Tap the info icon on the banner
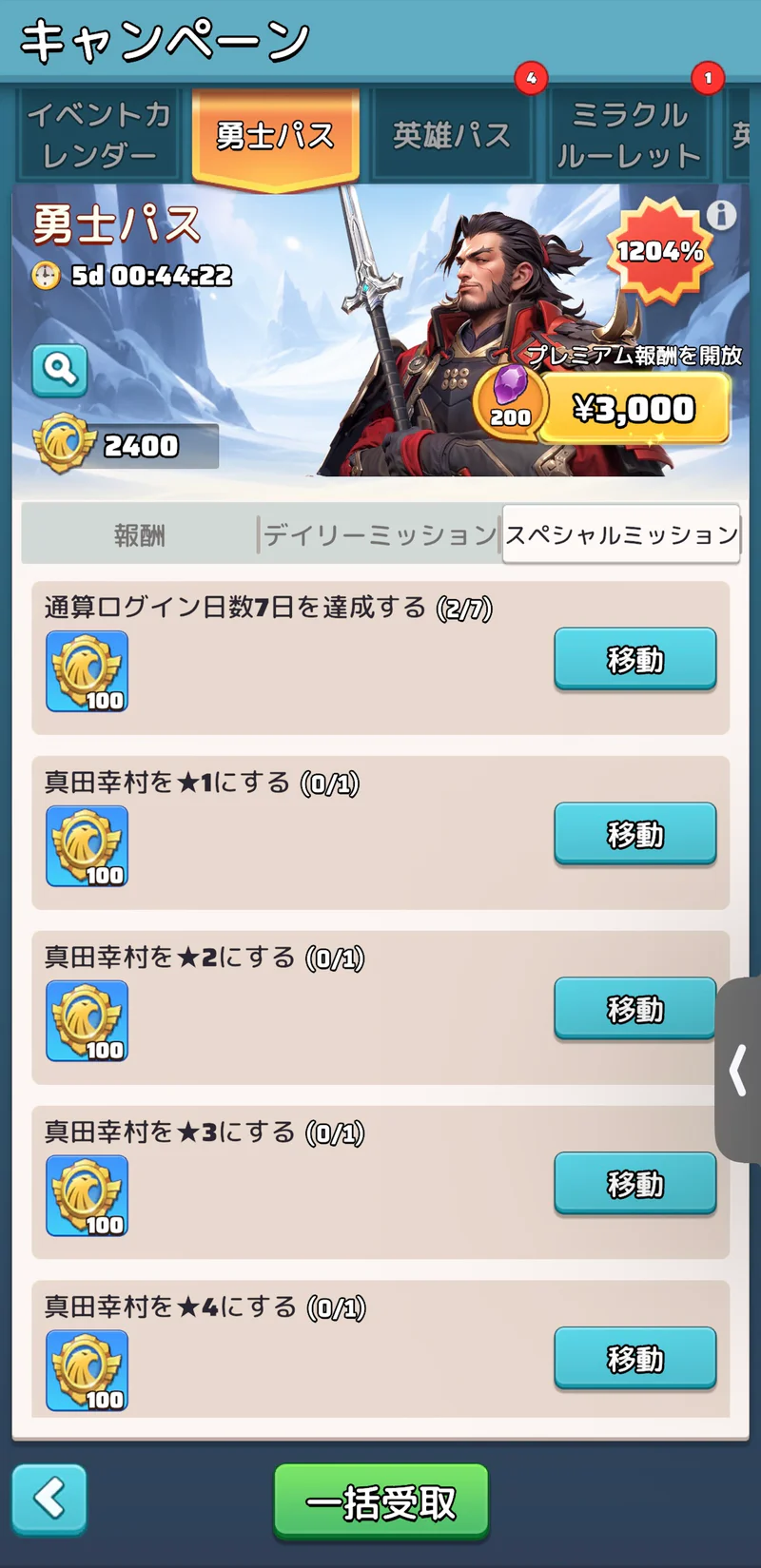761x1568 pixels. click(721, 216)
